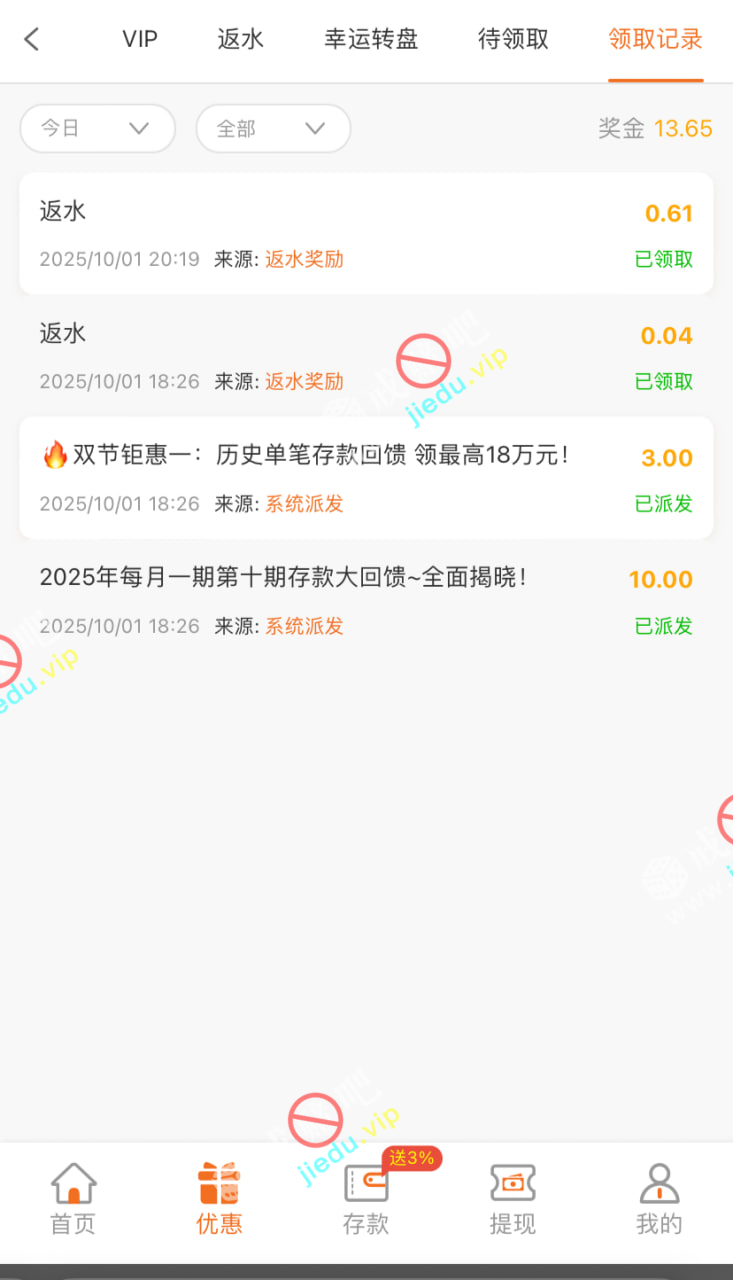Image resolution: width=733 pixels, height=1280 pixels.
Task: Open the 待领取 tab
Action: pos(513,40)
